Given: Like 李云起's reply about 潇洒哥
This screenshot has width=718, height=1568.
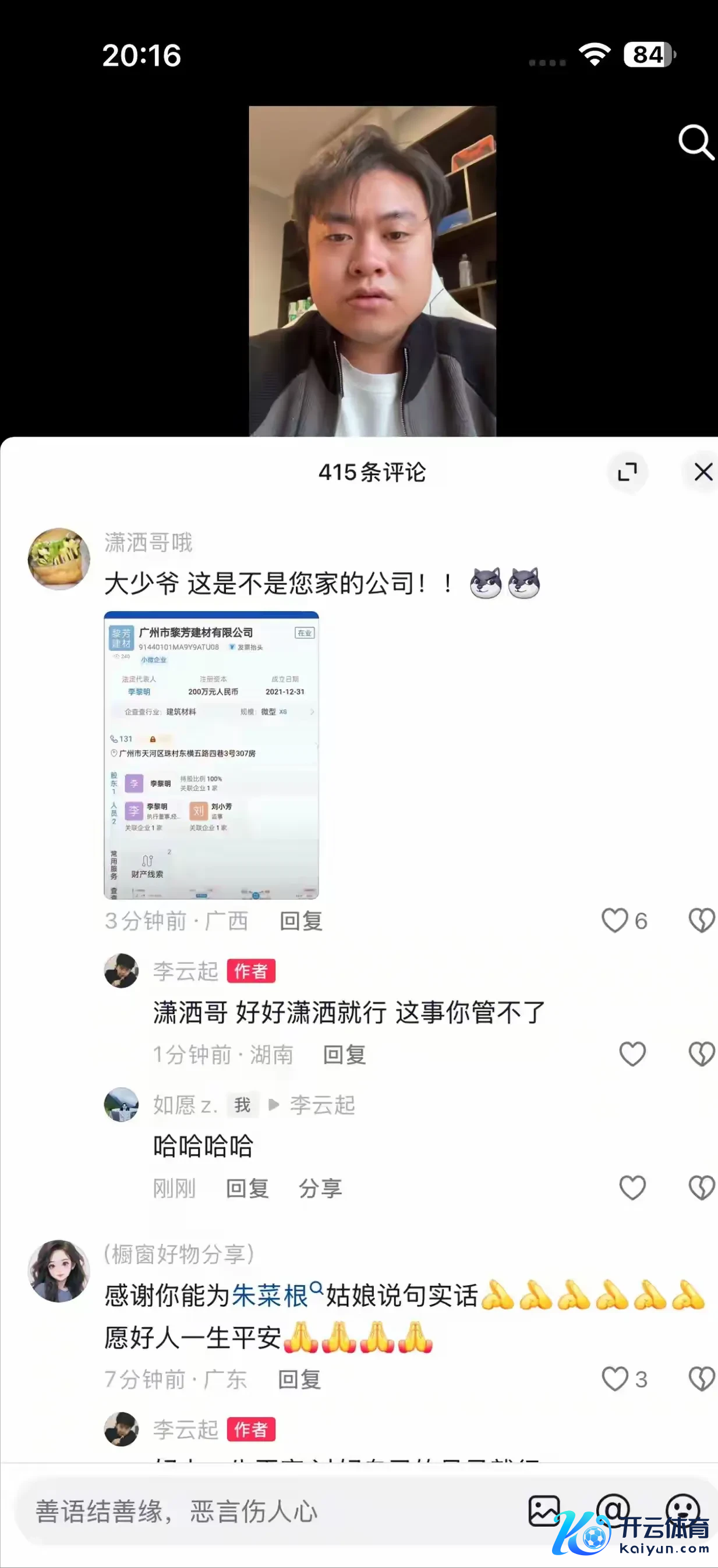Looking at the screenshot, I should click(x=632, y=1053).
